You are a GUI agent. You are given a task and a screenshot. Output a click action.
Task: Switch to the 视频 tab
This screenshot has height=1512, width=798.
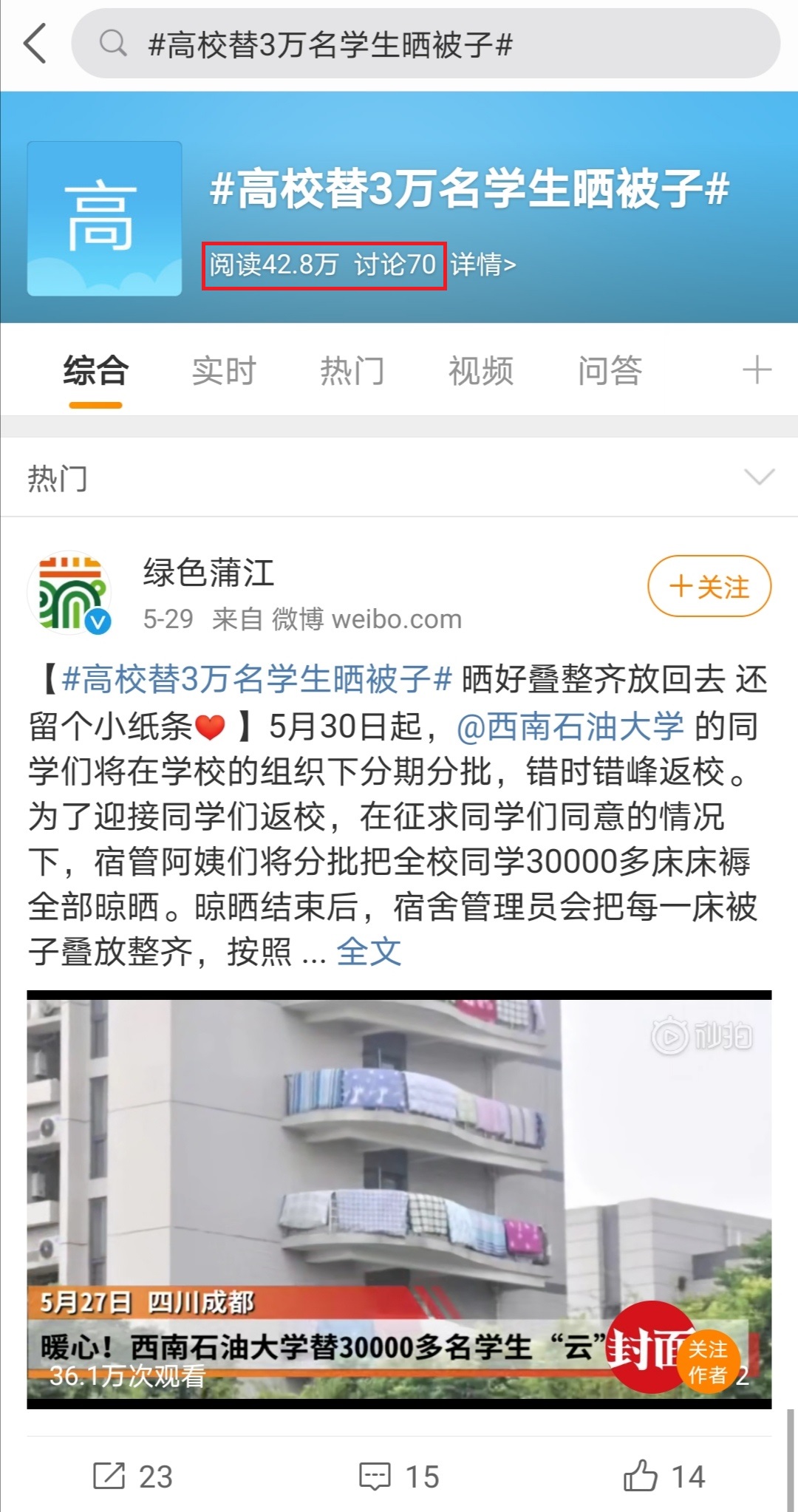[x=480, y=371]
